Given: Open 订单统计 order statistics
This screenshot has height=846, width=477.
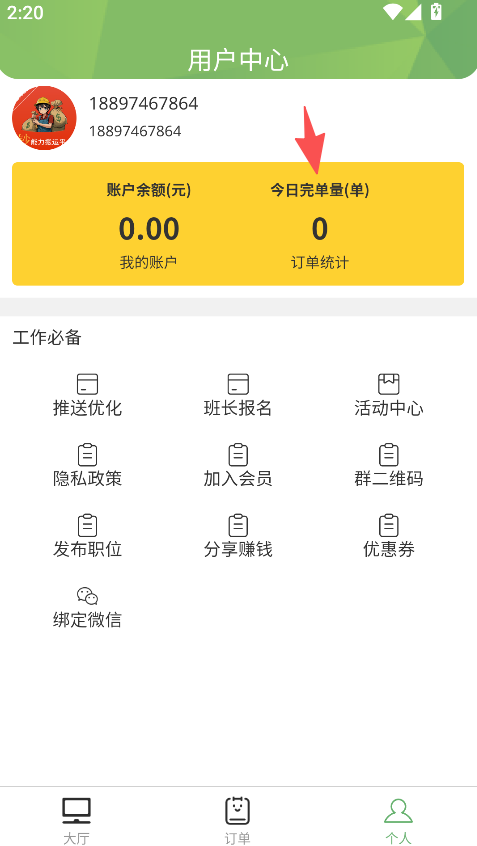Looking at the screenshot, I should pyautogui.click(x=319, y=263).
